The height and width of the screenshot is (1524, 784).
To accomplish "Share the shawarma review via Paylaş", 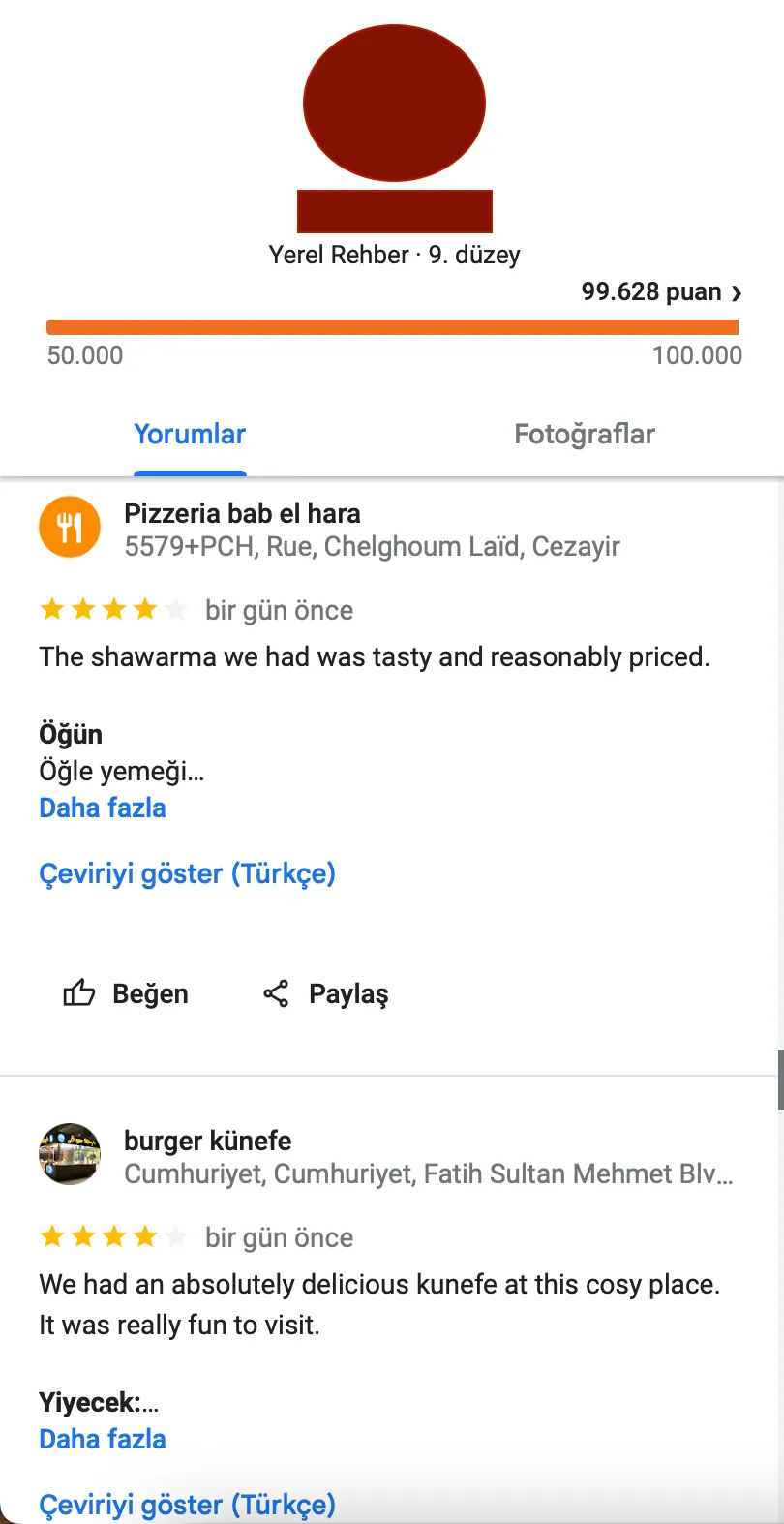I will pyautogui.click(x=324, y=992).
